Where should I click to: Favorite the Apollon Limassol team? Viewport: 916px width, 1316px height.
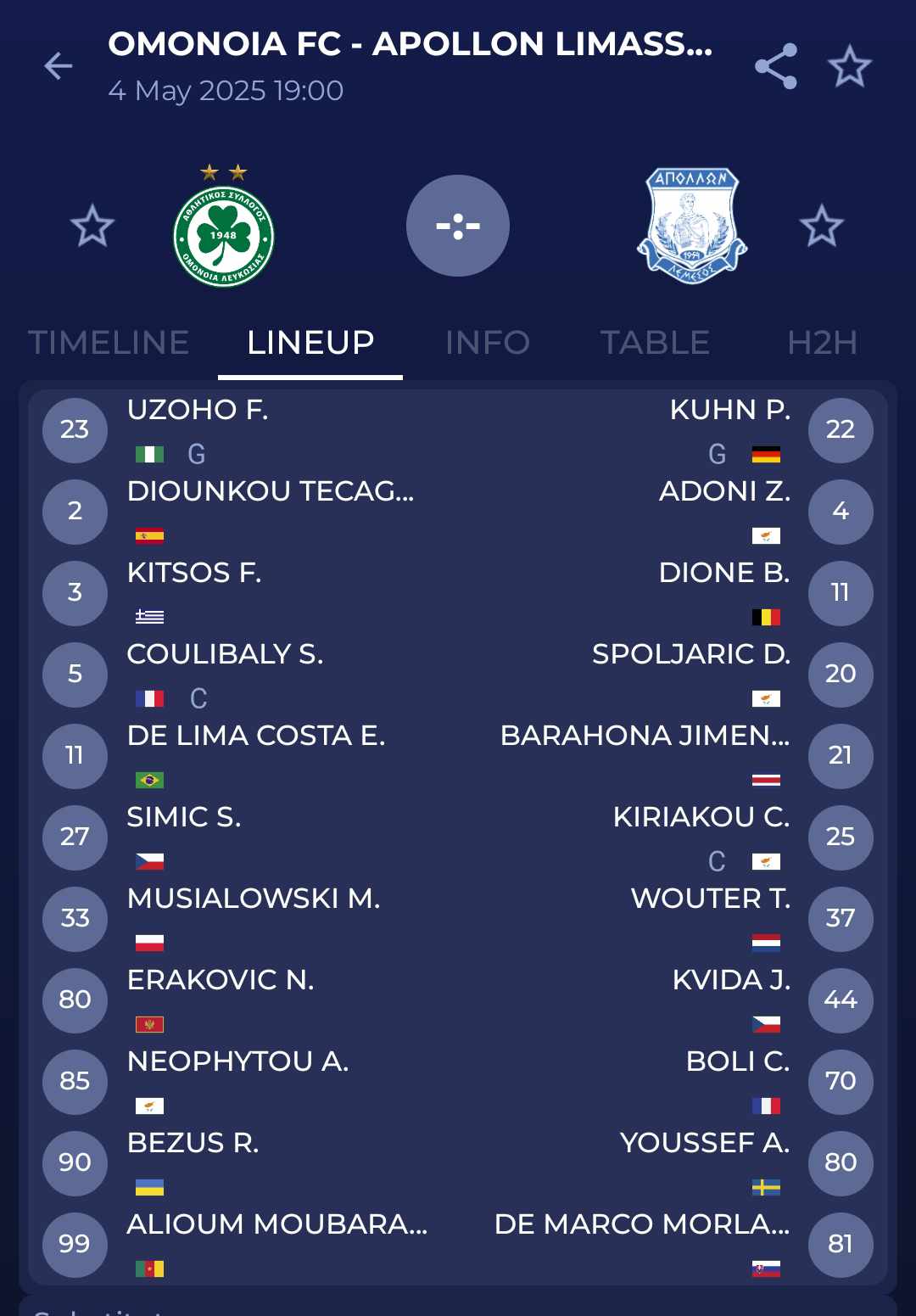point(821,227)
